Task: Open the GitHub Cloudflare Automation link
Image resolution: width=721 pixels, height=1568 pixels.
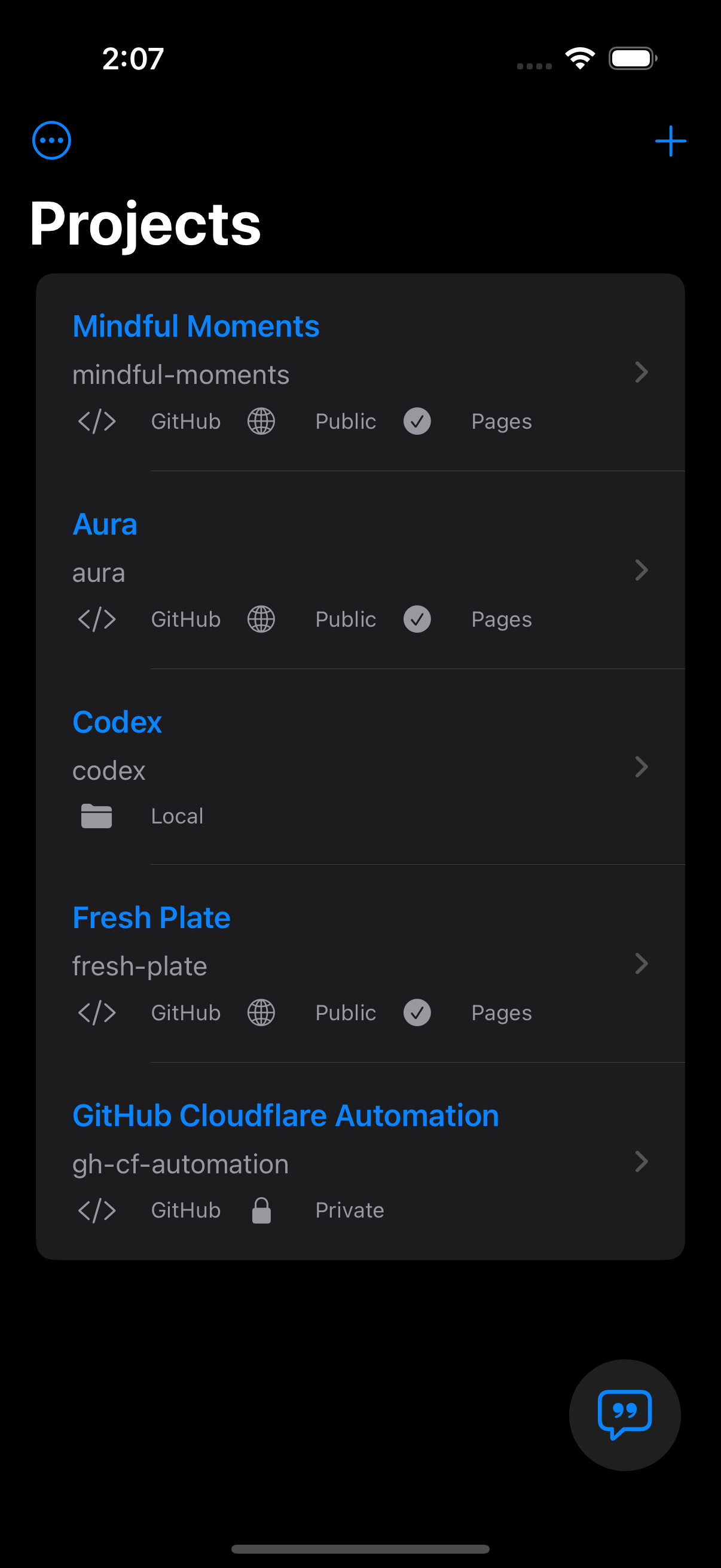Action: pyautogui.click(x=285, y=1115)
